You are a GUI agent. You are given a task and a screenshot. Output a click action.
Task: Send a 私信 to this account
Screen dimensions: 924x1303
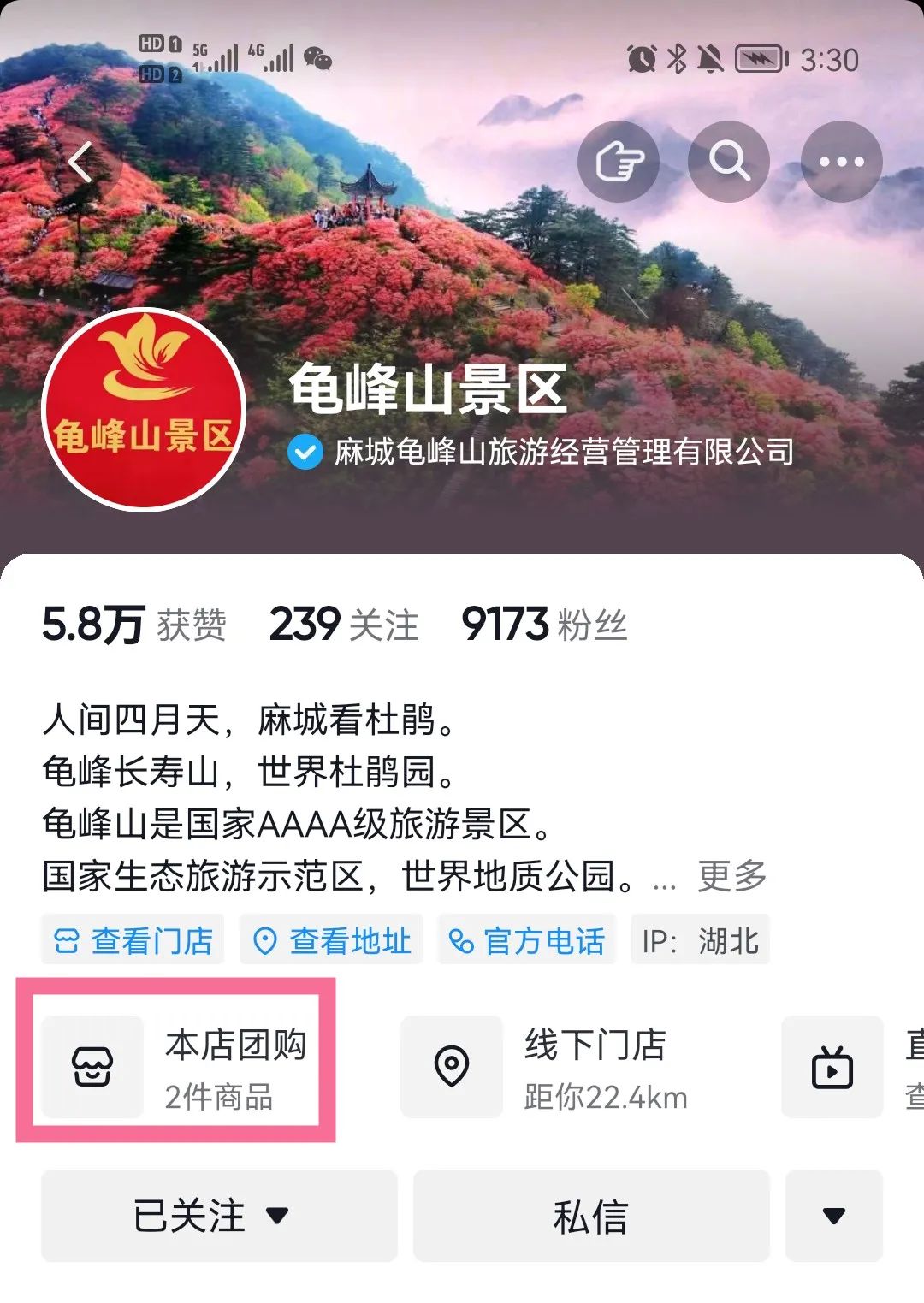click(591, 1215)
